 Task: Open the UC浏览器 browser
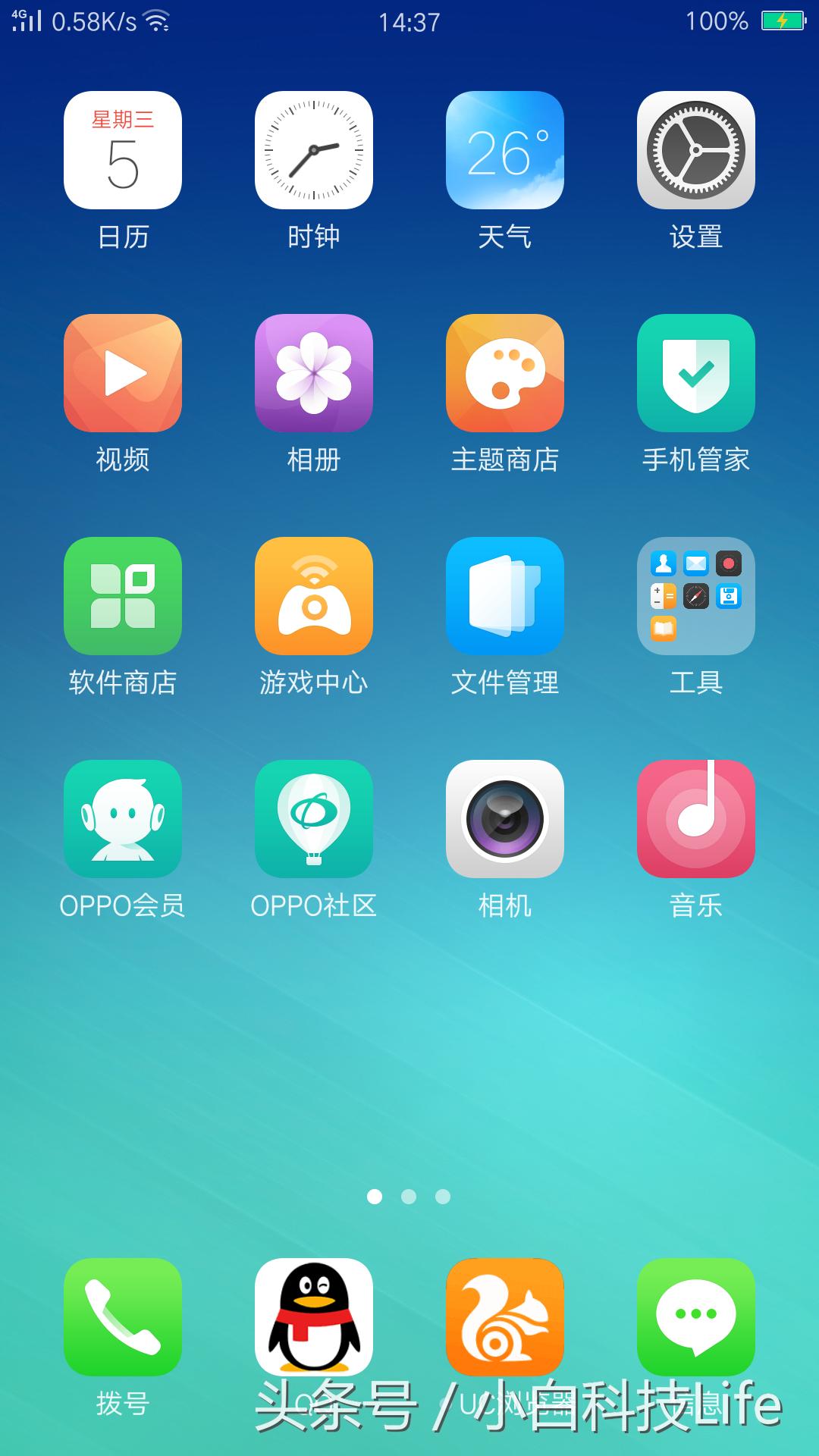(x=505, y=1316)
